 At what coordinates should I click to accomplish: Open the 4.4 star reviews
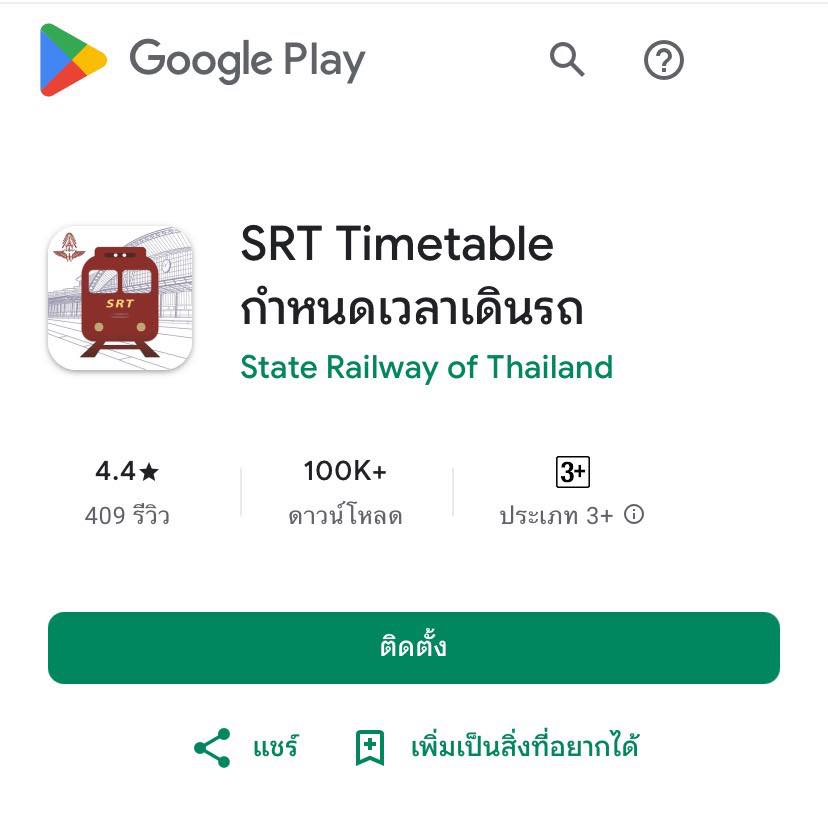click(x=127, y=490)
